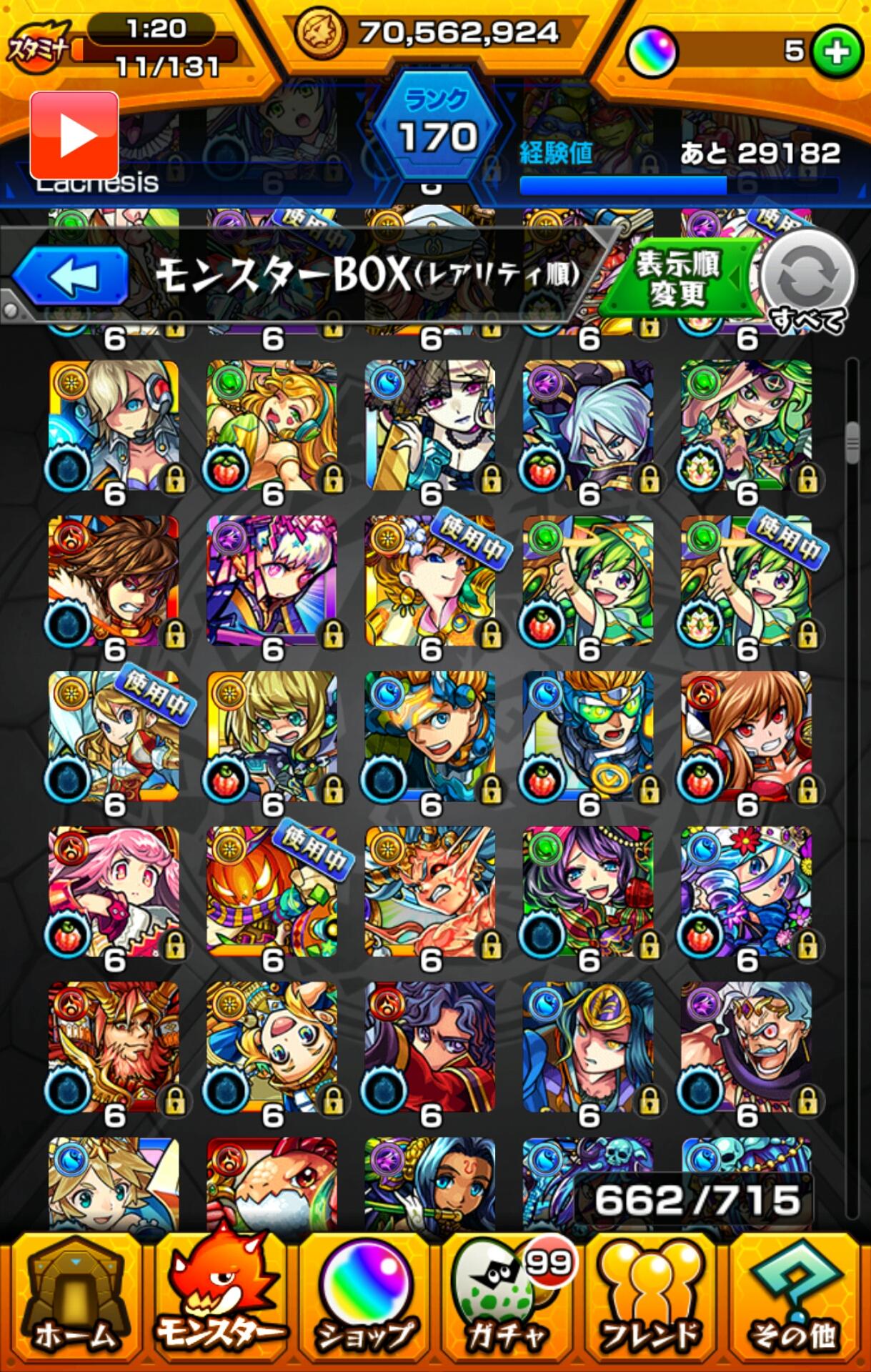
Task: Open the その他 tab
Action: tap(795, 1301)
